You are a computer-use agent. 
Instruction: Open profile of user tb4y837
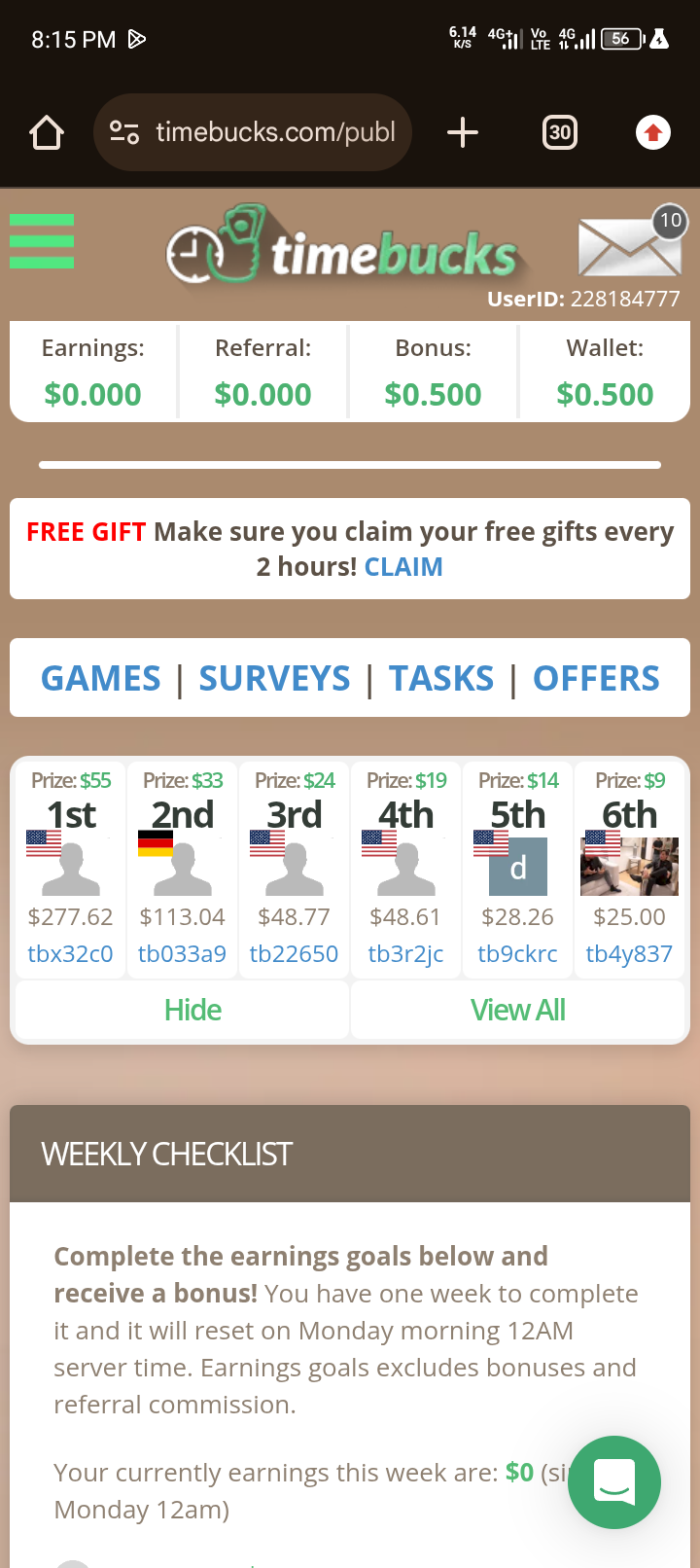click(629, 953)
